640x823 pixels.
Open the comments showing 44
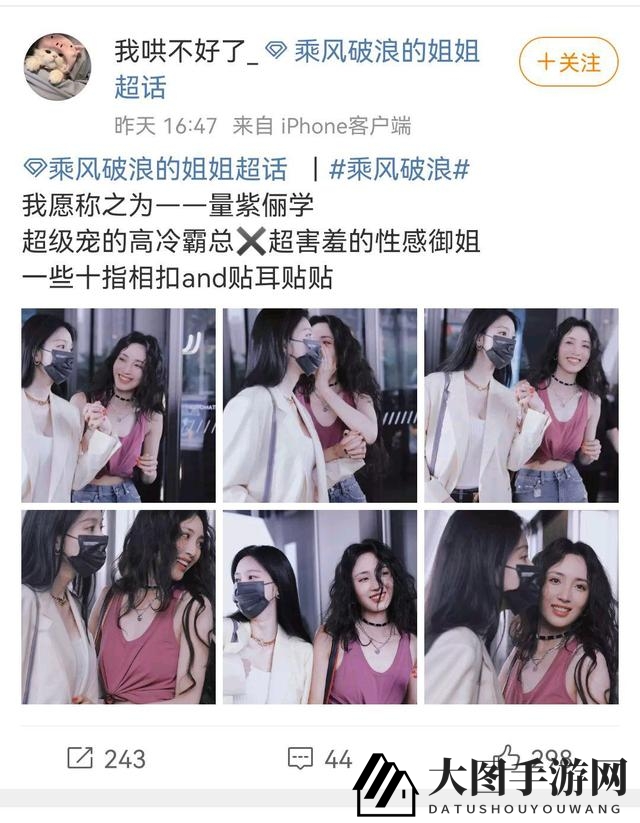321,759
